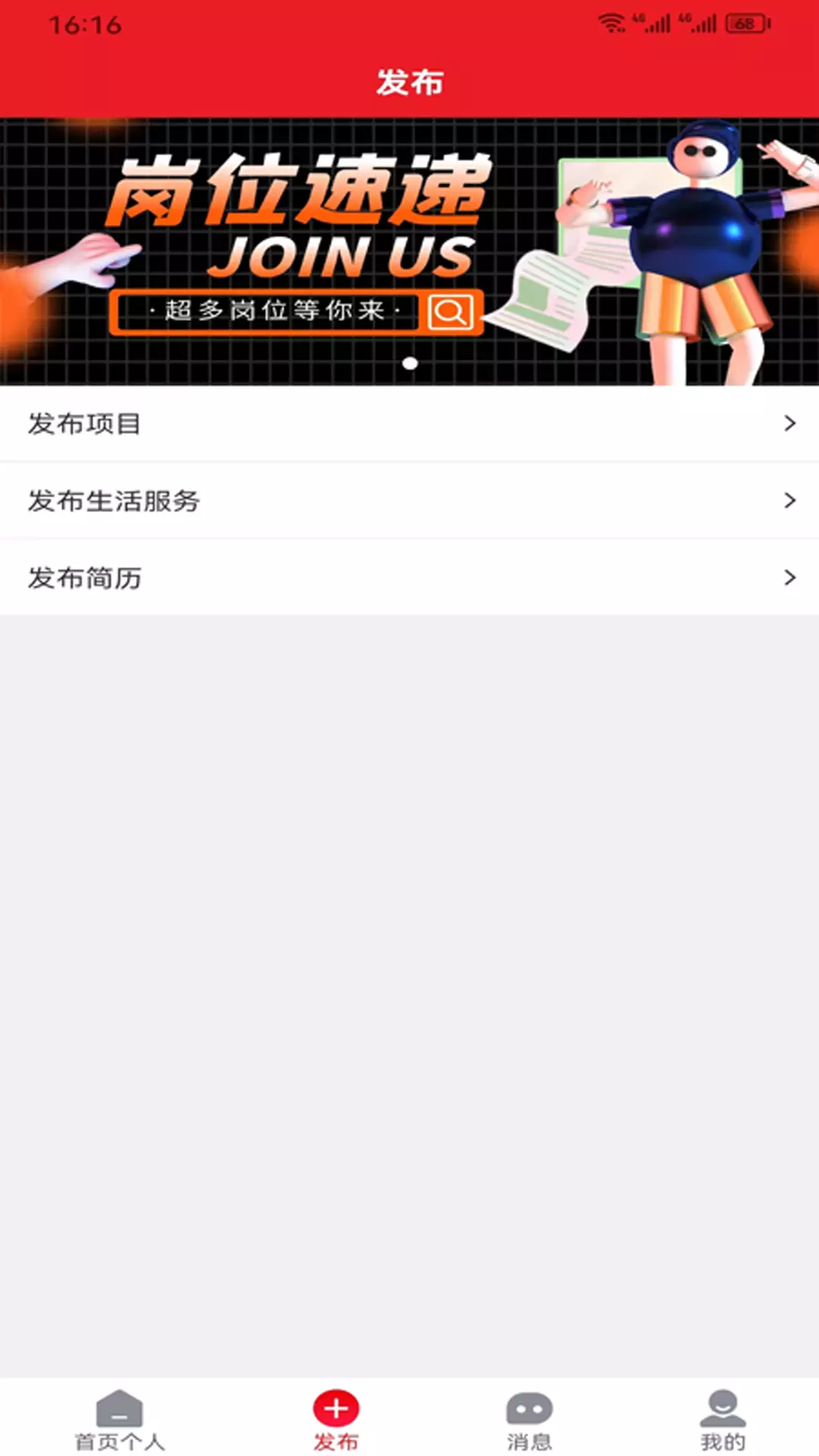The image size is (819, 1456).
Task: Go to the 消息 tab
Action: [529, 1420]
